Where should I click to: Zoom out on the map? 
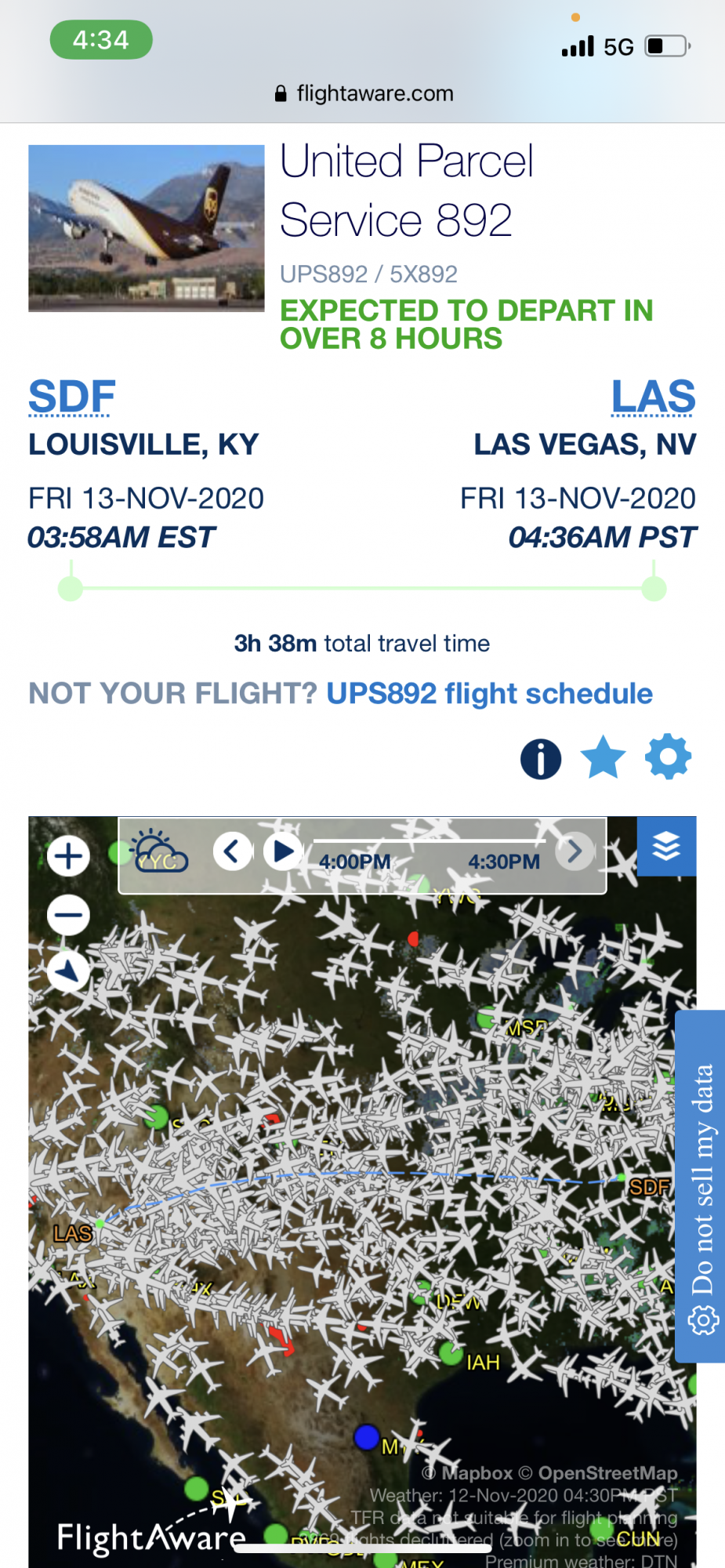68,914
